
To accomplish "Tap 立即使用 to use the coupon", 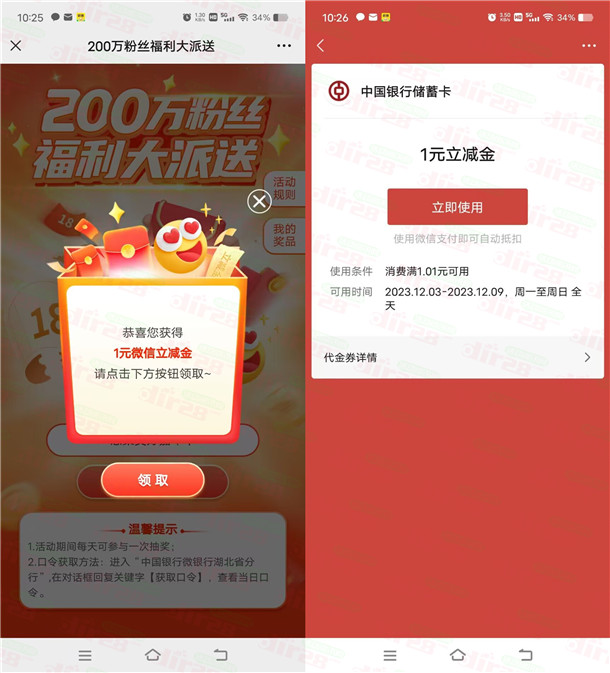I will 457,207.
